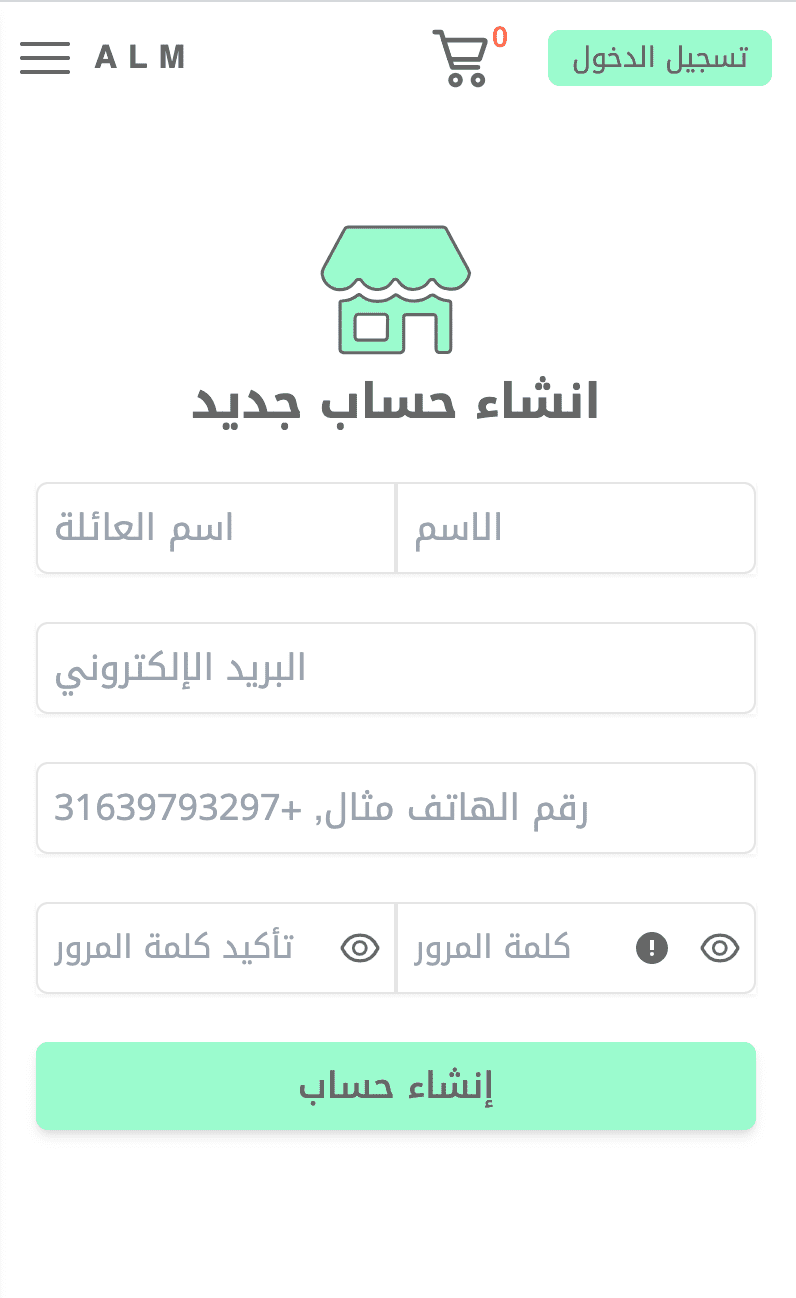Screen dimensions: 796x1298
Task: Focus the family name field اسم العائلة
Action: coord(216,528)
